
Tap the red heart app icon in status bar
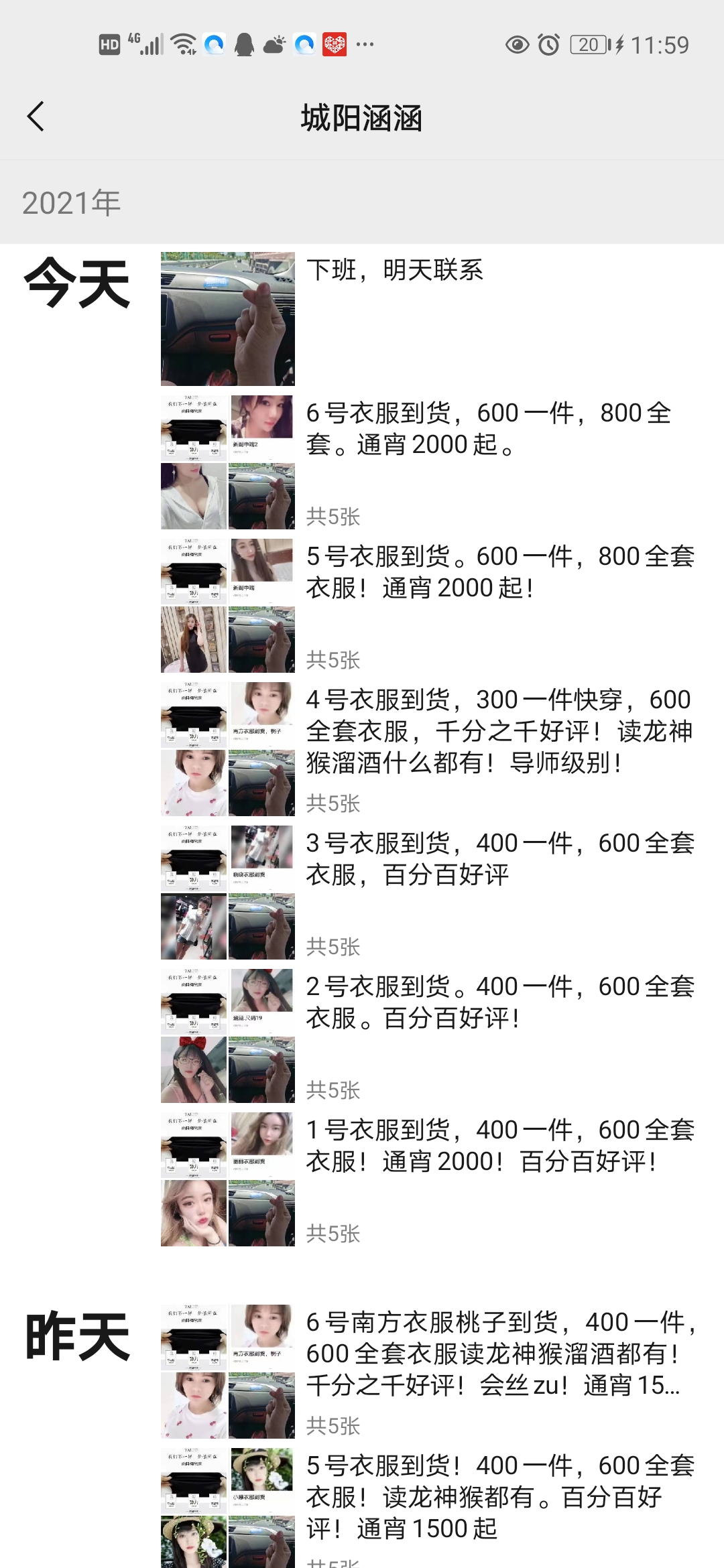click(x=335, y=46)
